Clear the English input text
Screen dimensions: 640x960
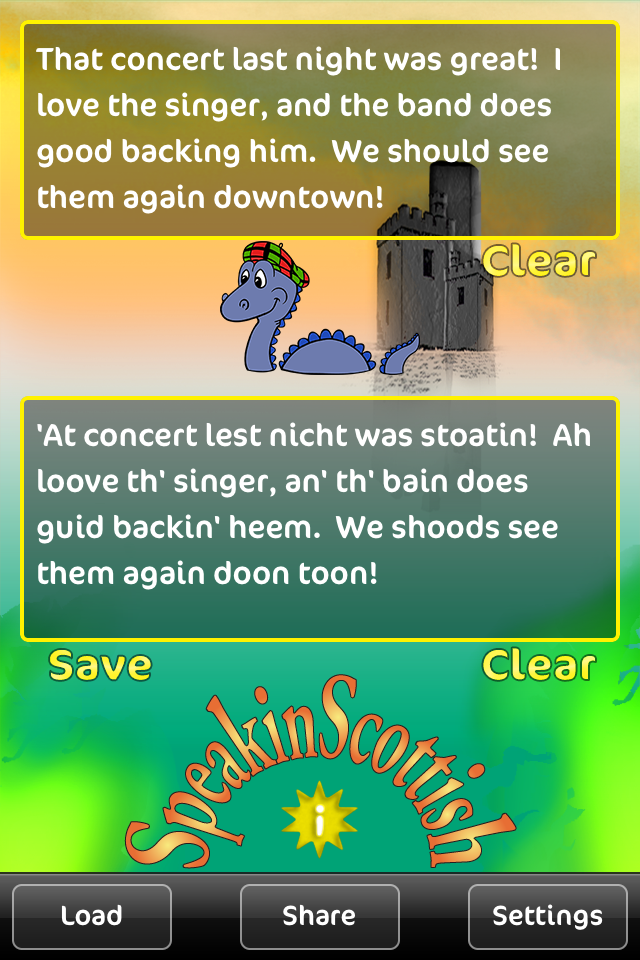point(539,262)
